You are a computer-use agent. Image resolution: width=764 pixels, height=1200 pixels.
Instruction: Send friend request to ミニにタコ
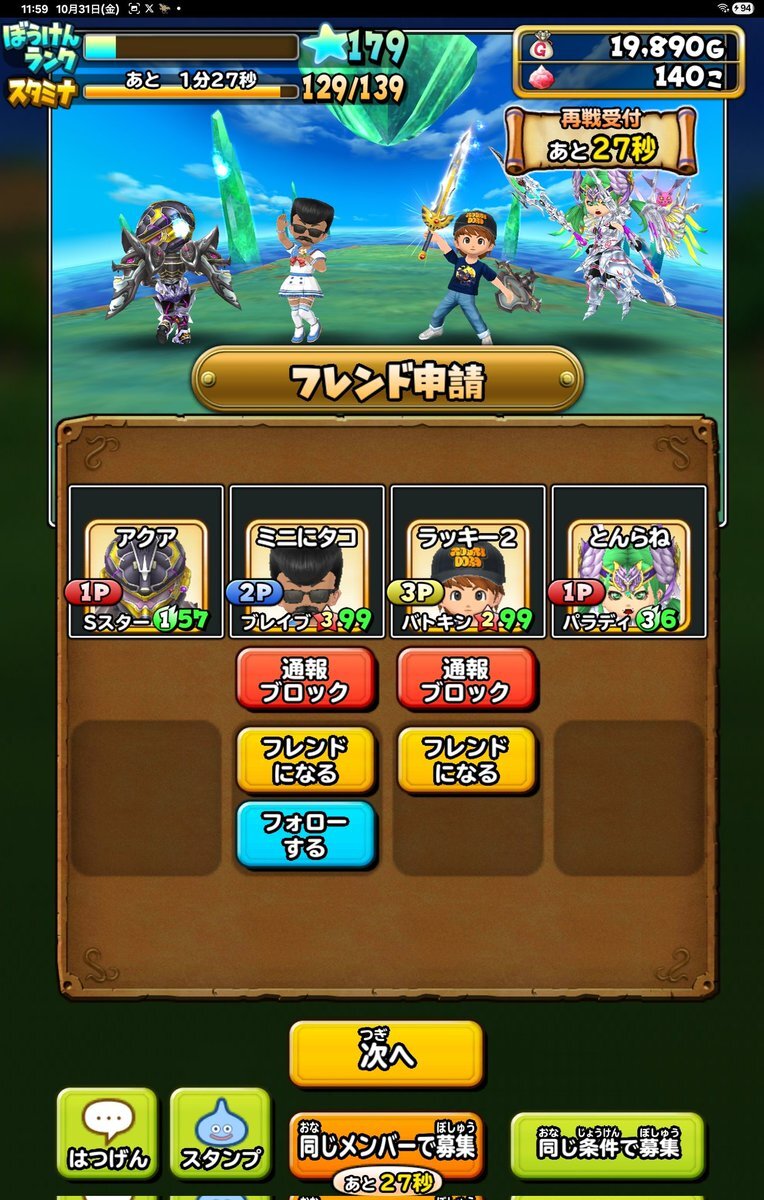click(306, 760)
